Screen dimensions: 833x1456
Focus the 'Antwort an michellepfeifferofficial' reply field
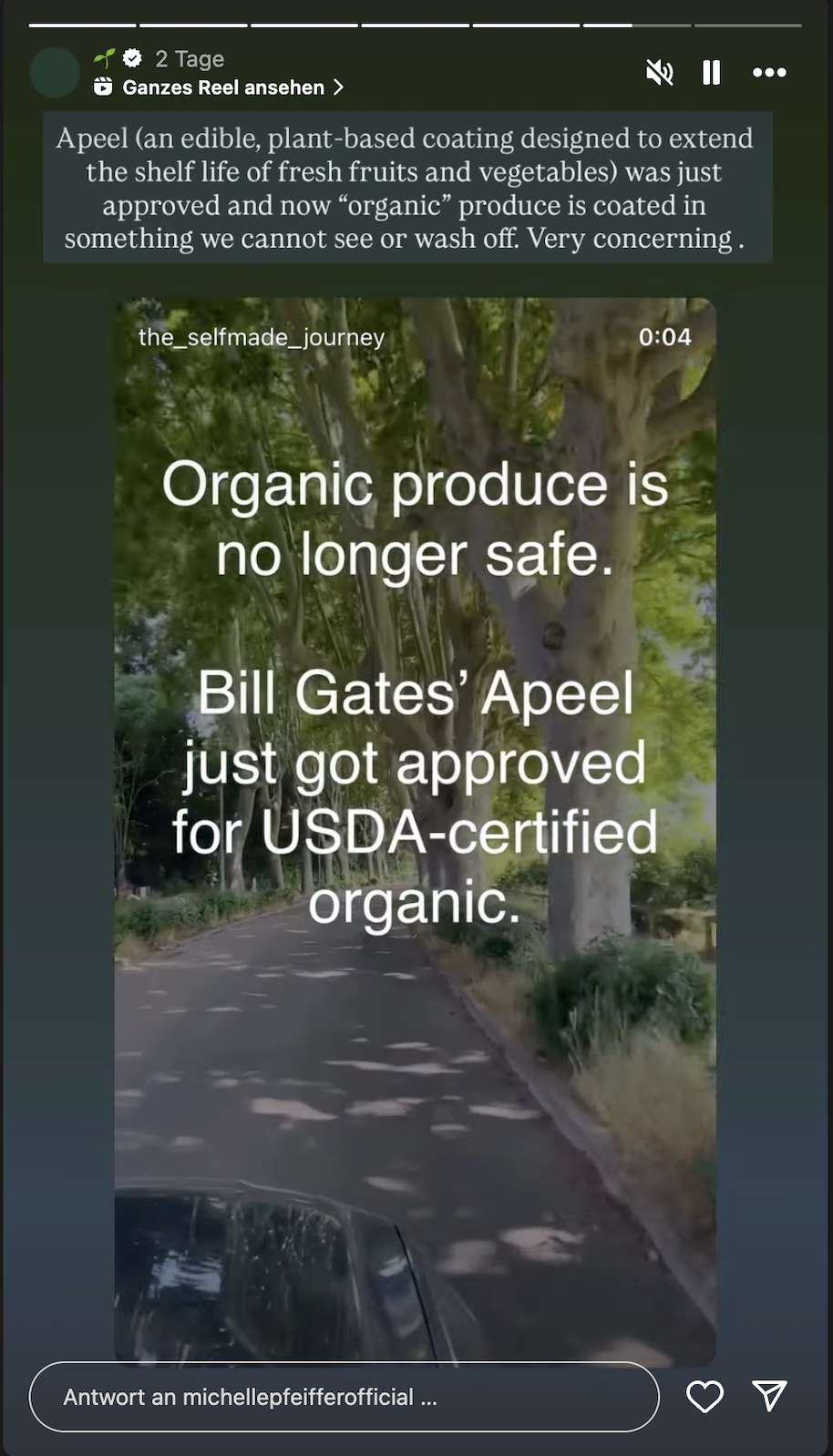pos(344,1397)
